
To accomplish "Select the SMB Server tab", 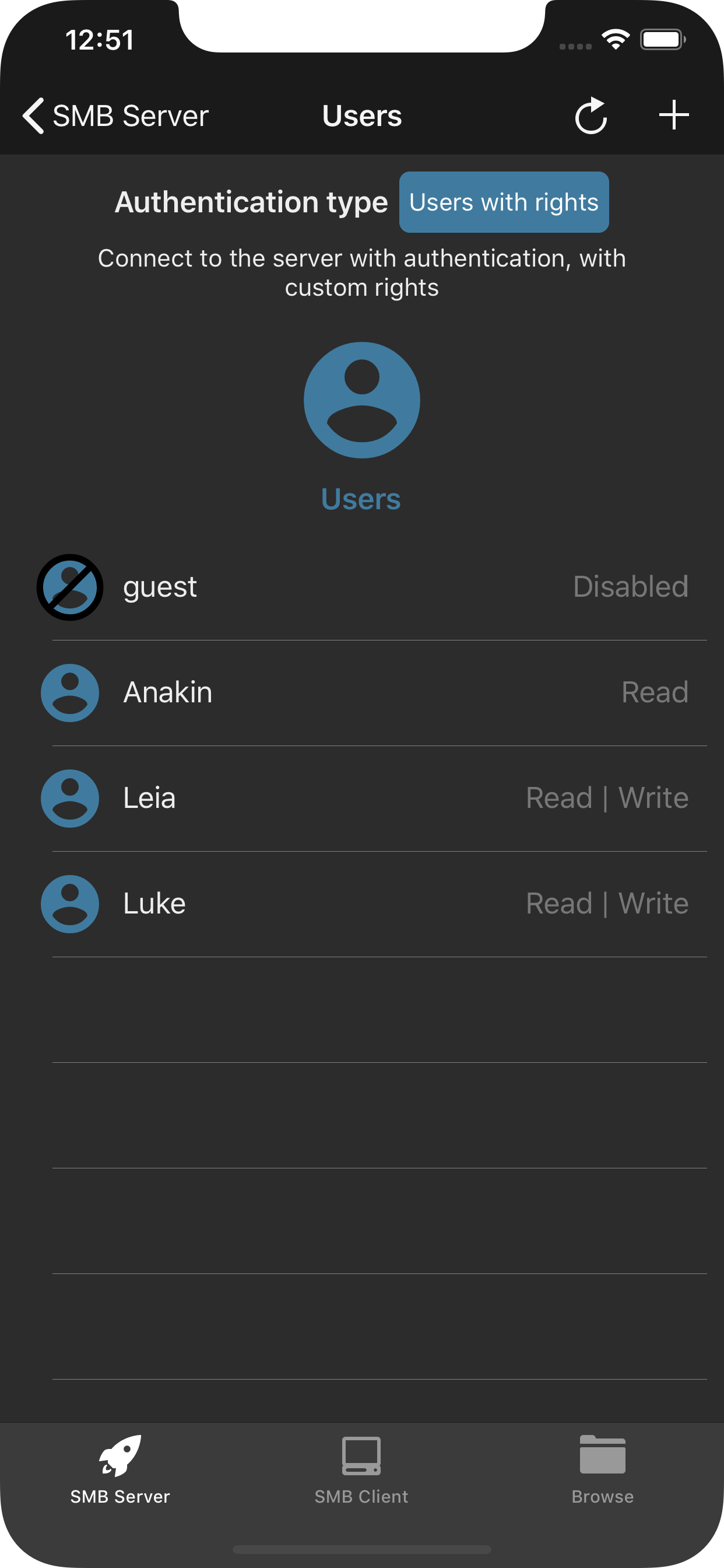I will pos(120,1469).
